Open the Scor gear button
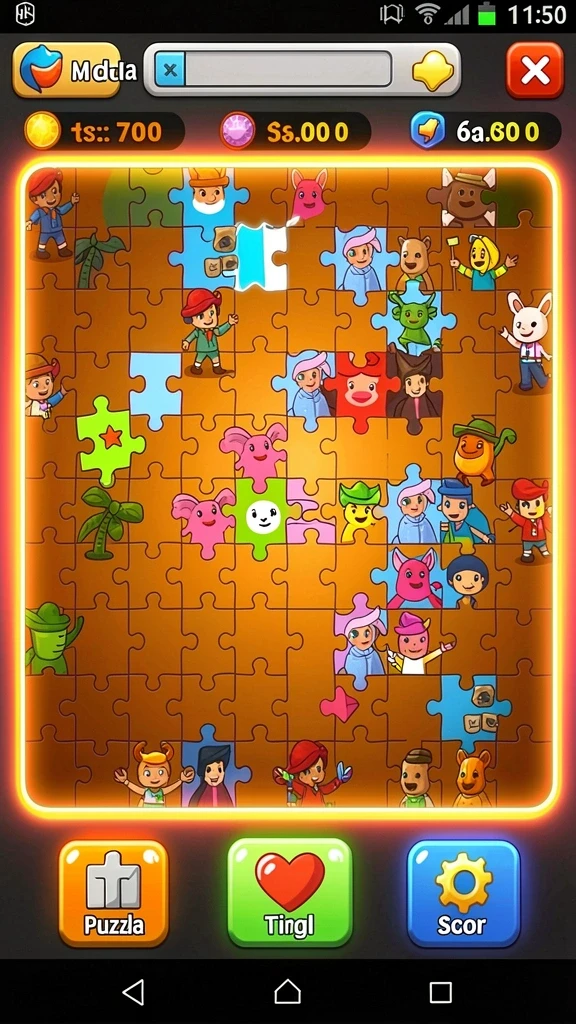Screen dimensions: 576x1024 click(x=463, y=893)
